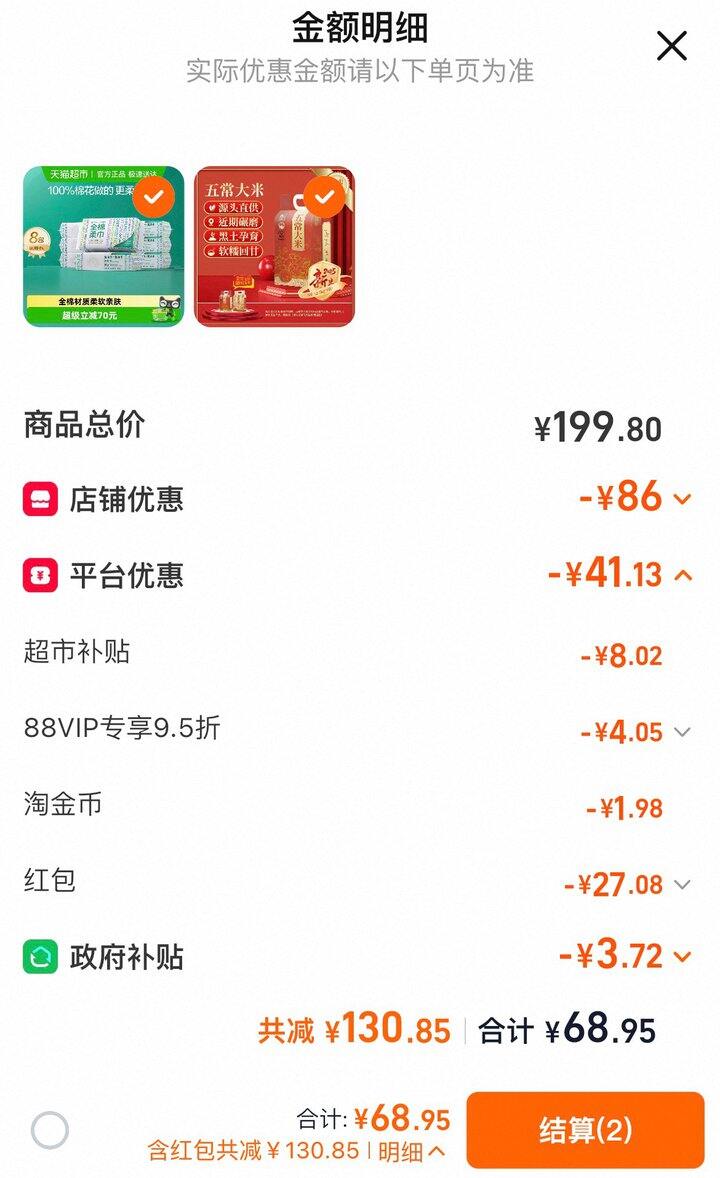
Task: Collapse details via the 明细 link
Action: pos(411,1151)
